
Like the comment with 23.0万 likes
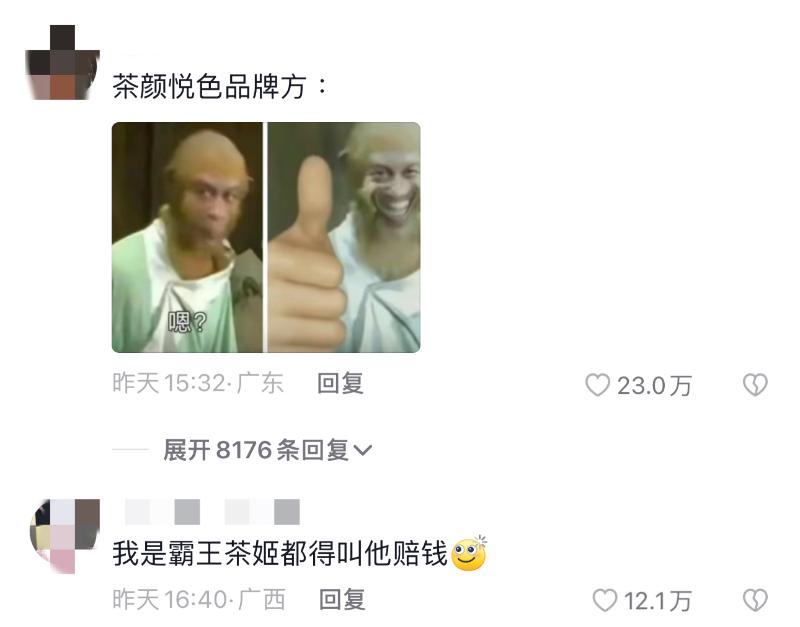pos(597,385)
